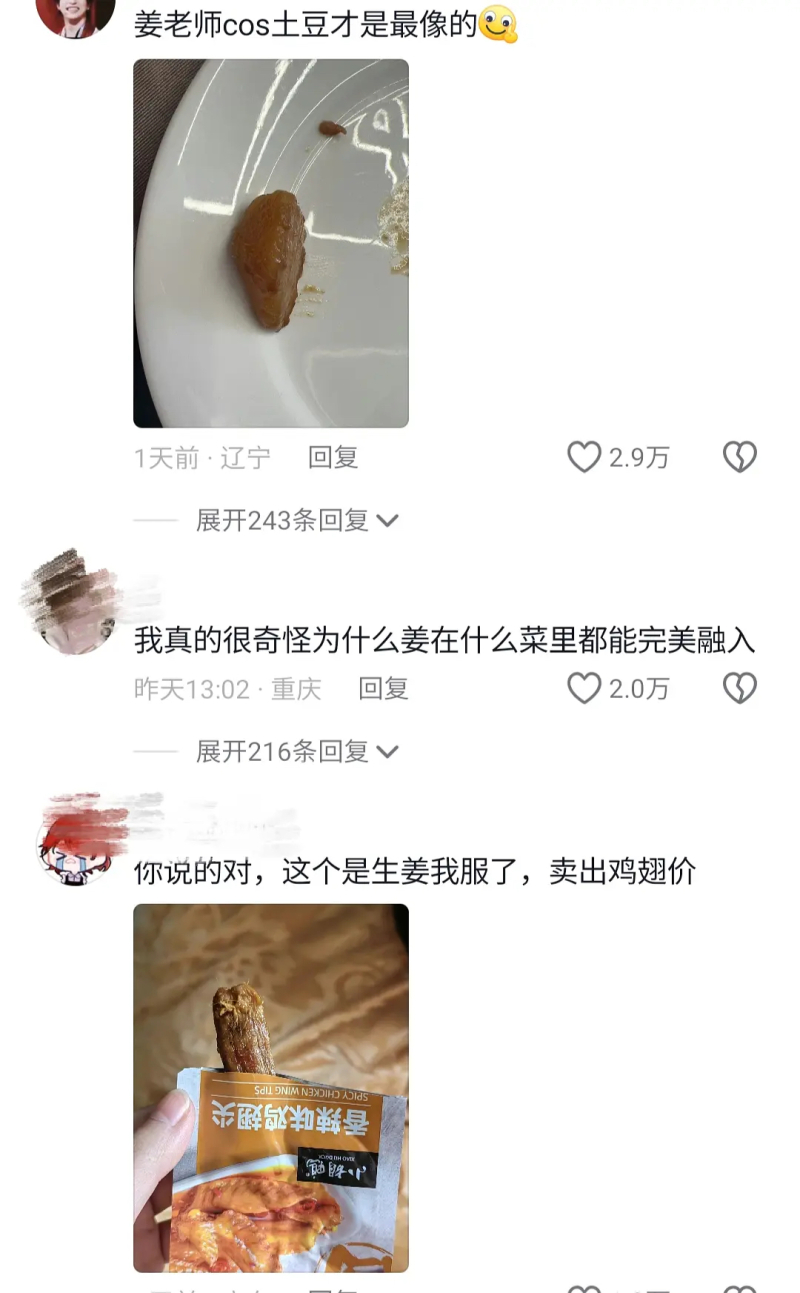View the chicken wing tips package photo
Viewport: 800px width, 1293px height.
(271, 1087)
